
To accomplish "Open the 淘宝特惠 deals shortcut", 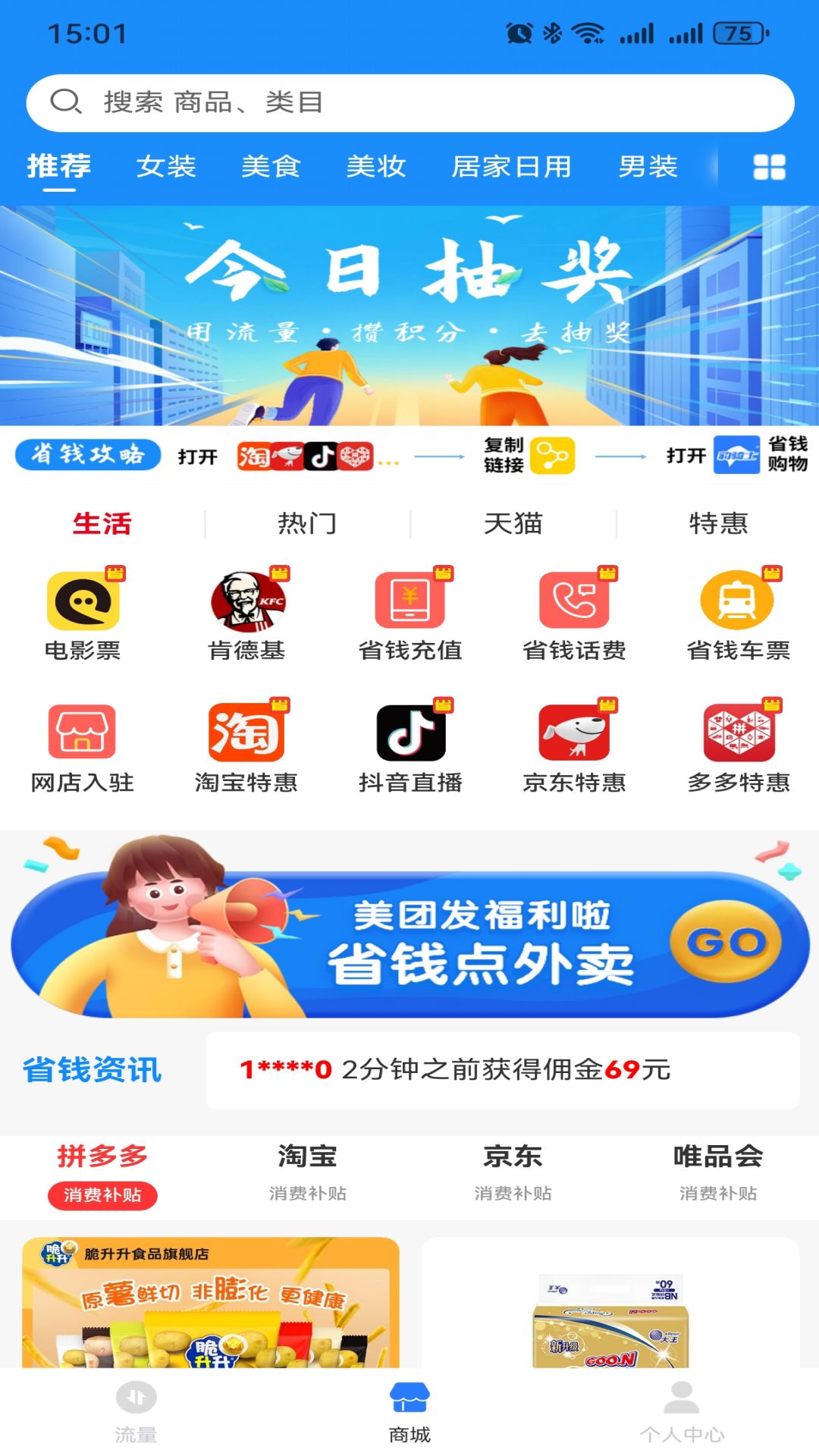I will pyautogui.click(x=246, y=747).
